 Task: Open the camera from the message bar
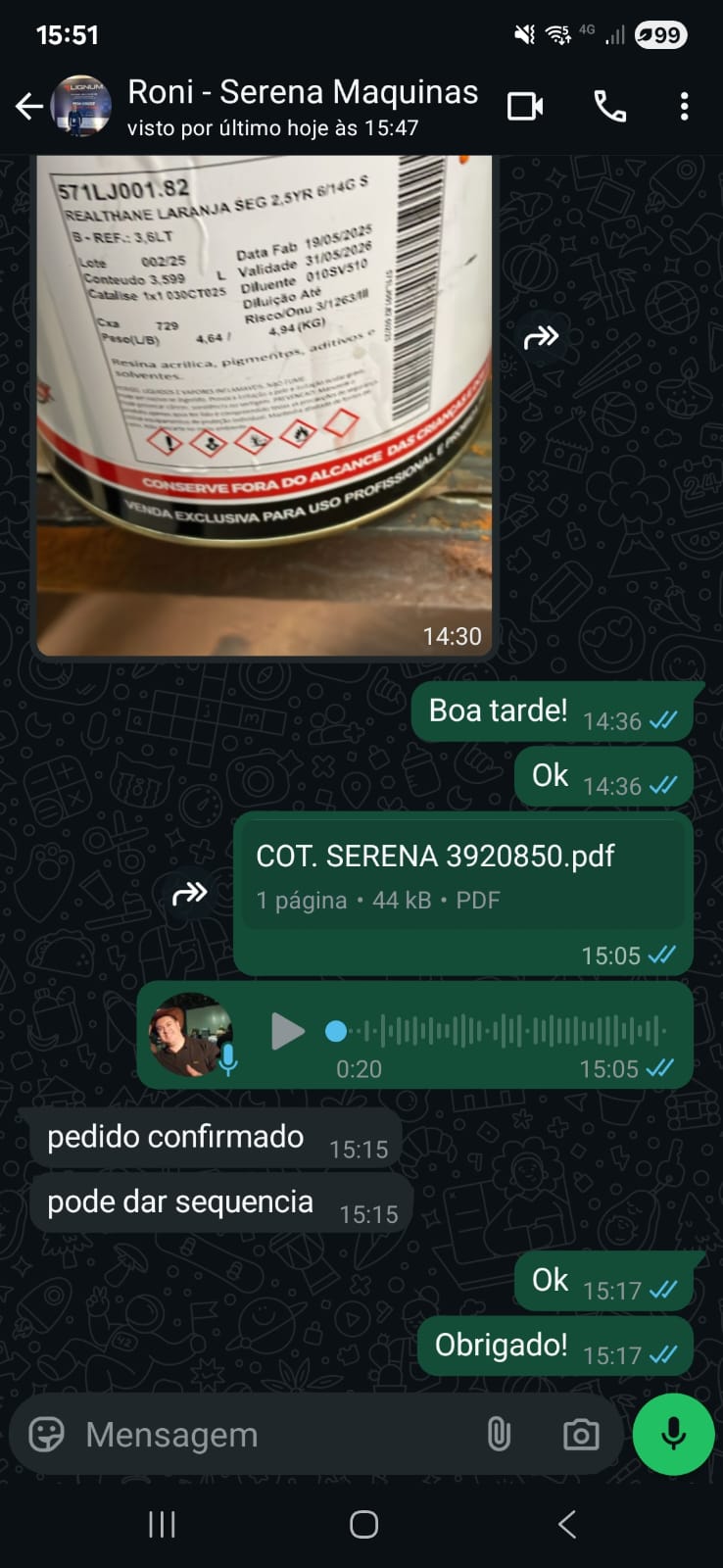tap(581, 1435)
